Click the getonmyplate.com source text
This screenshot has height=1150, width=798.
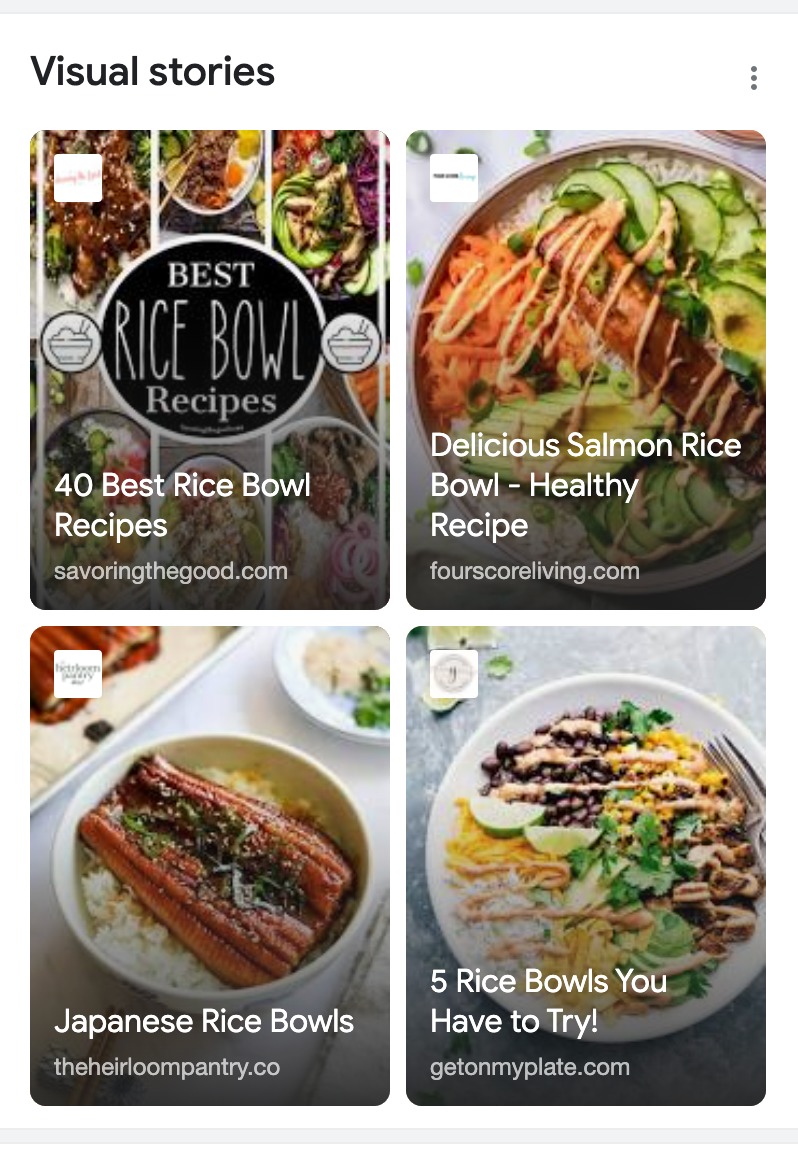coord(530,1066)
